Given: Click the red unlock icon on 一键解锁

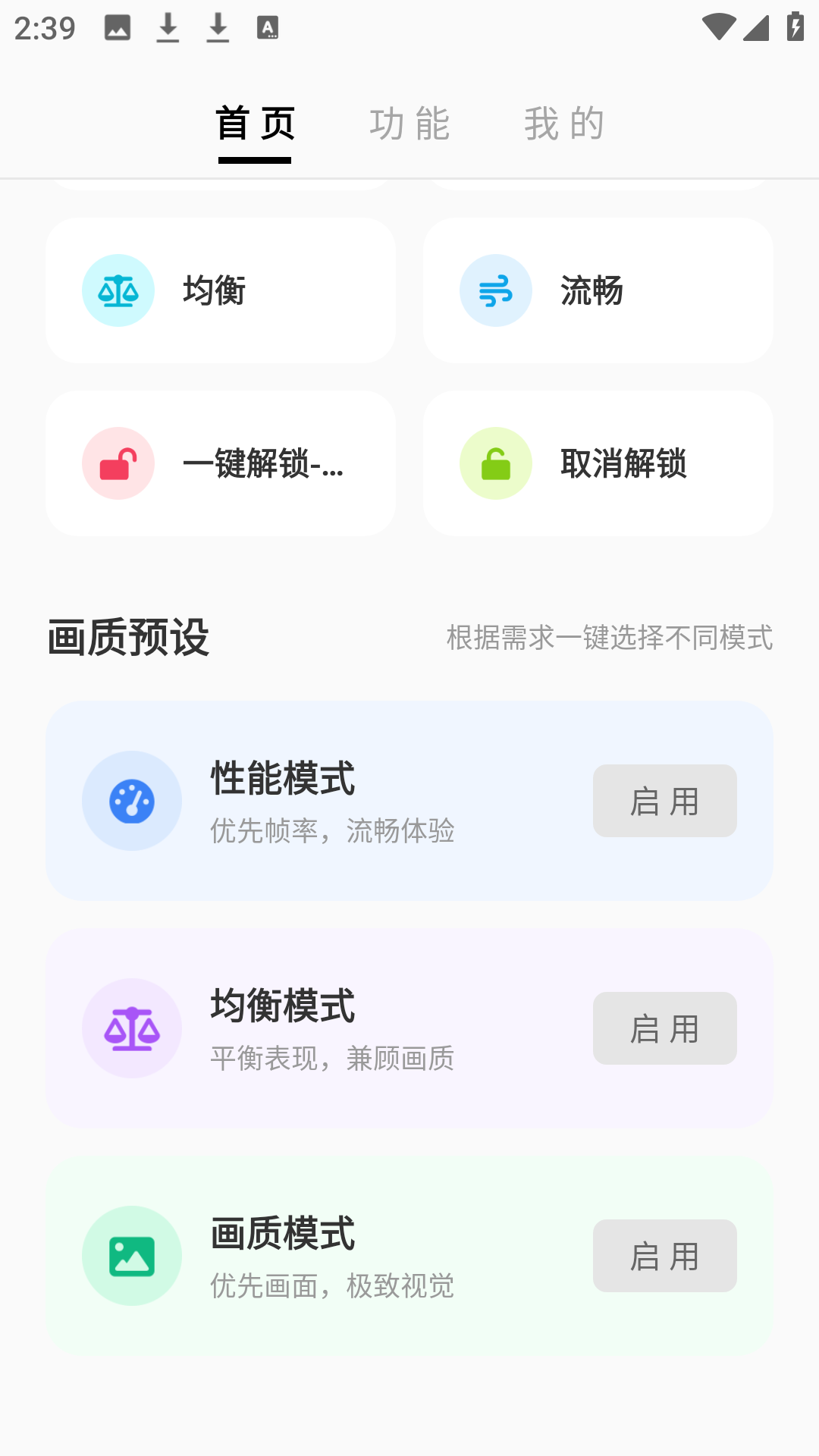Looking at the screenshot, I should (118, 463).
